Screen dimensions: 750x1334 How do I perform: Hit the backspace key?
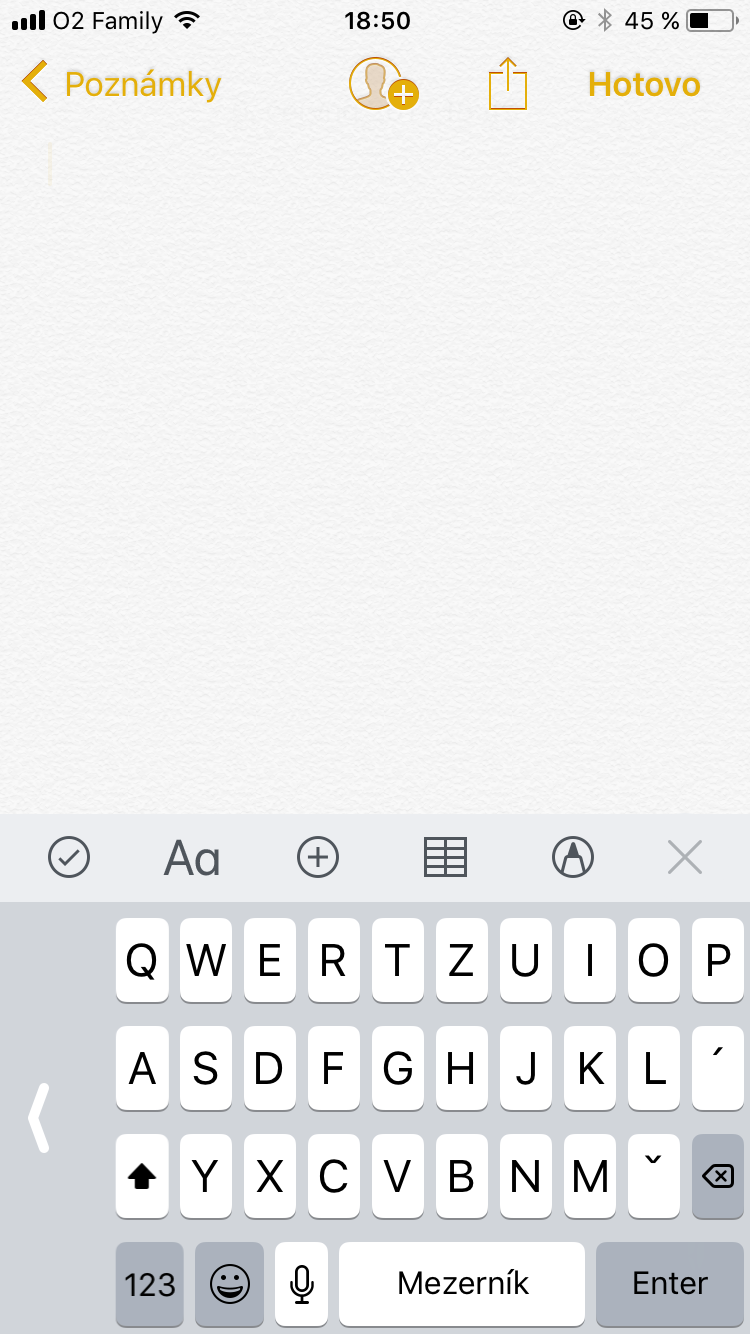pyautogui.click(x=718, y=1176)
